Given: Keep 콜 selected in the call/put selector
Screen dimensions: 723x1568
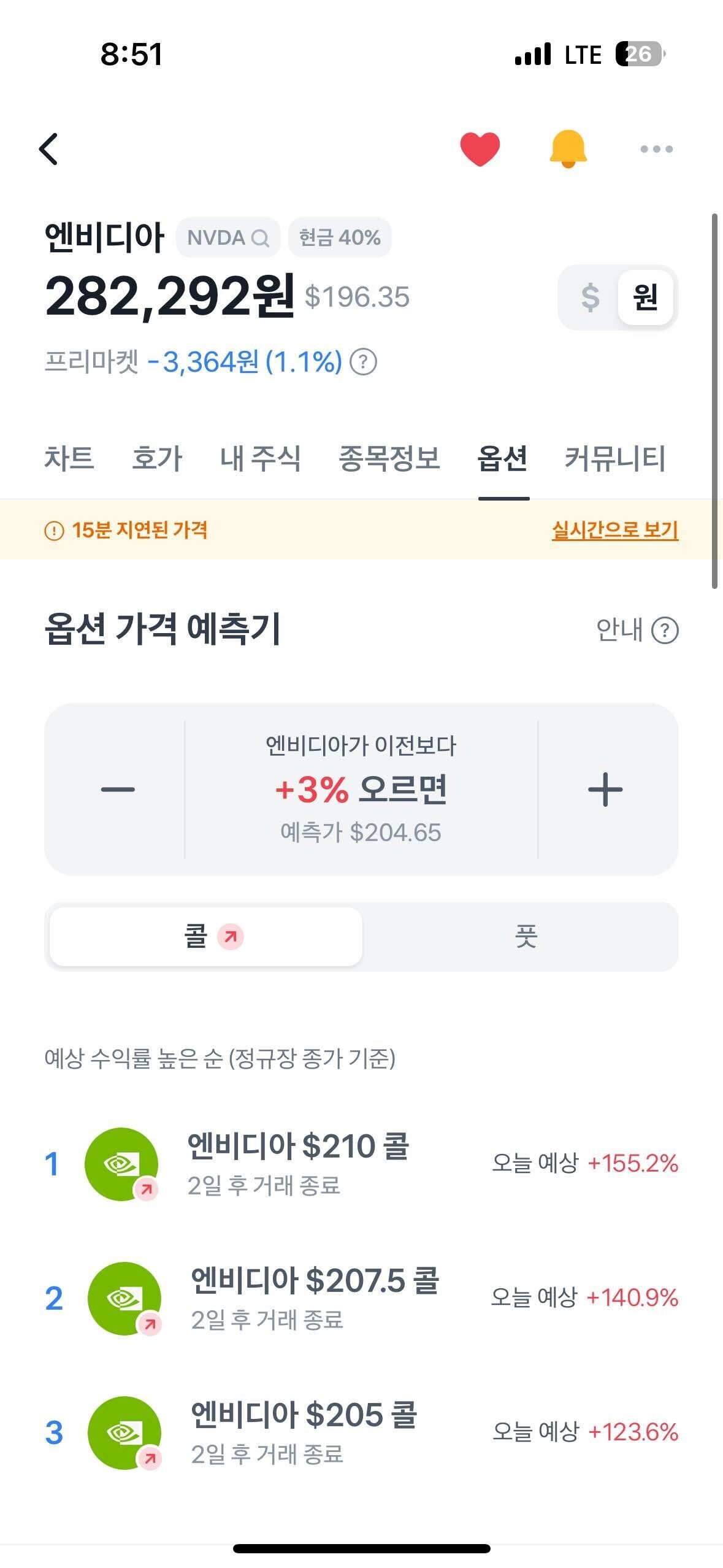Looking at the screenshot, I should (207, 936).
